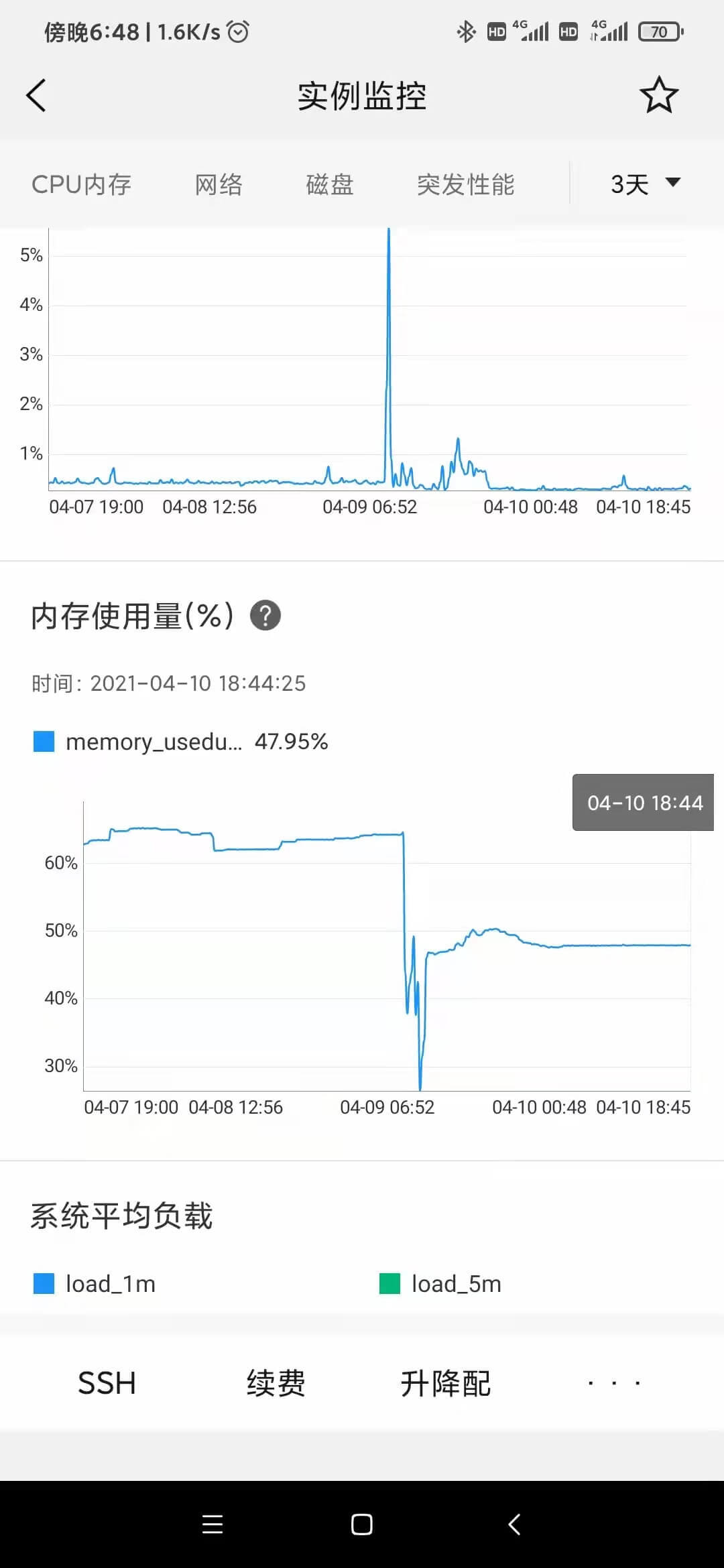724x1568 pixels.
Task: Open 升降配 configuration change
Action: [445, 1383]
